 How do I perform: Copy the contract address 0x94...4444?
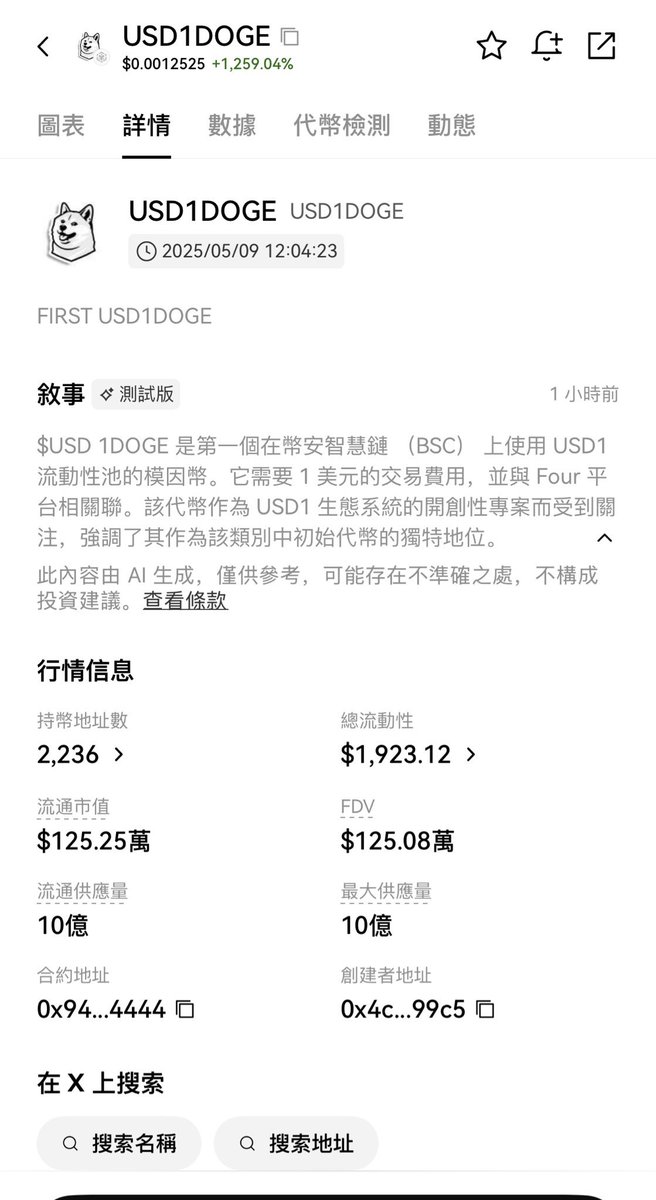[185, 1009]
